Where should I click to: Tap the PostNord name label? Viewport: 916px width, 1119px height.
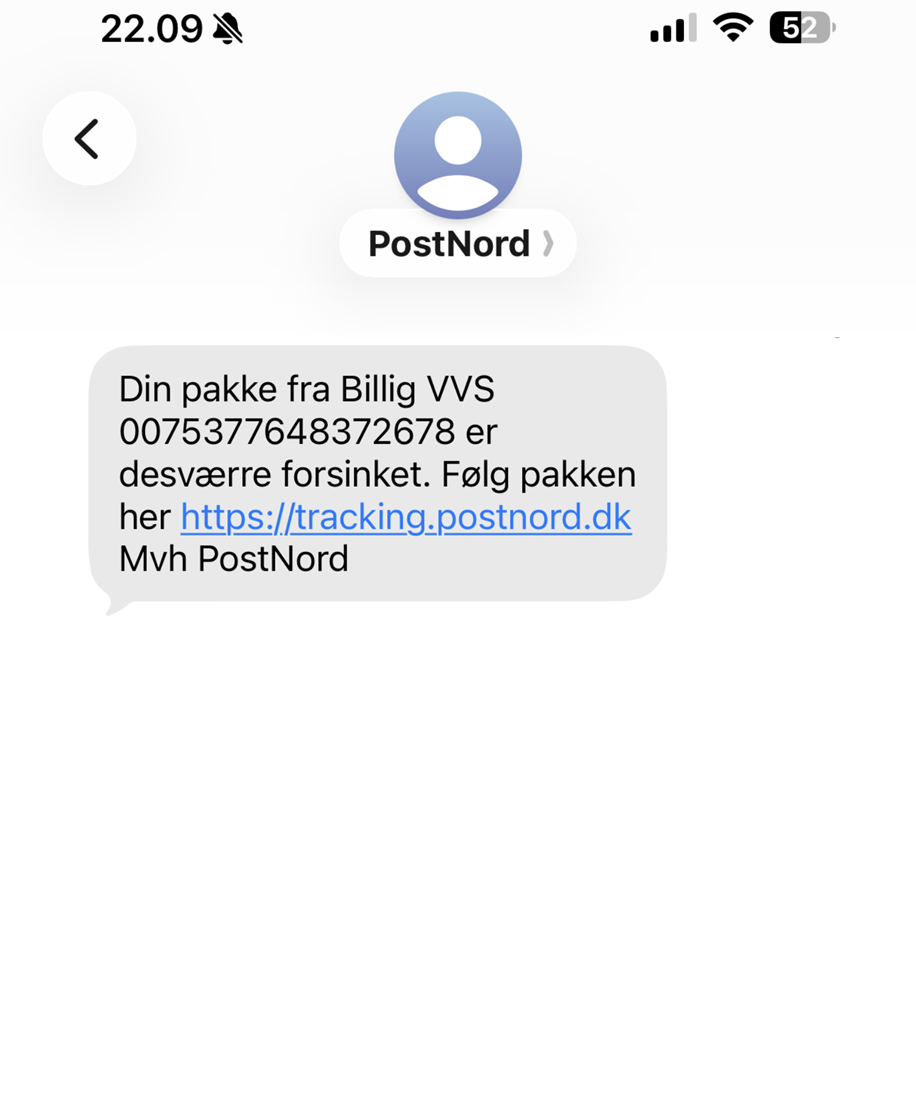pos(449,242)
